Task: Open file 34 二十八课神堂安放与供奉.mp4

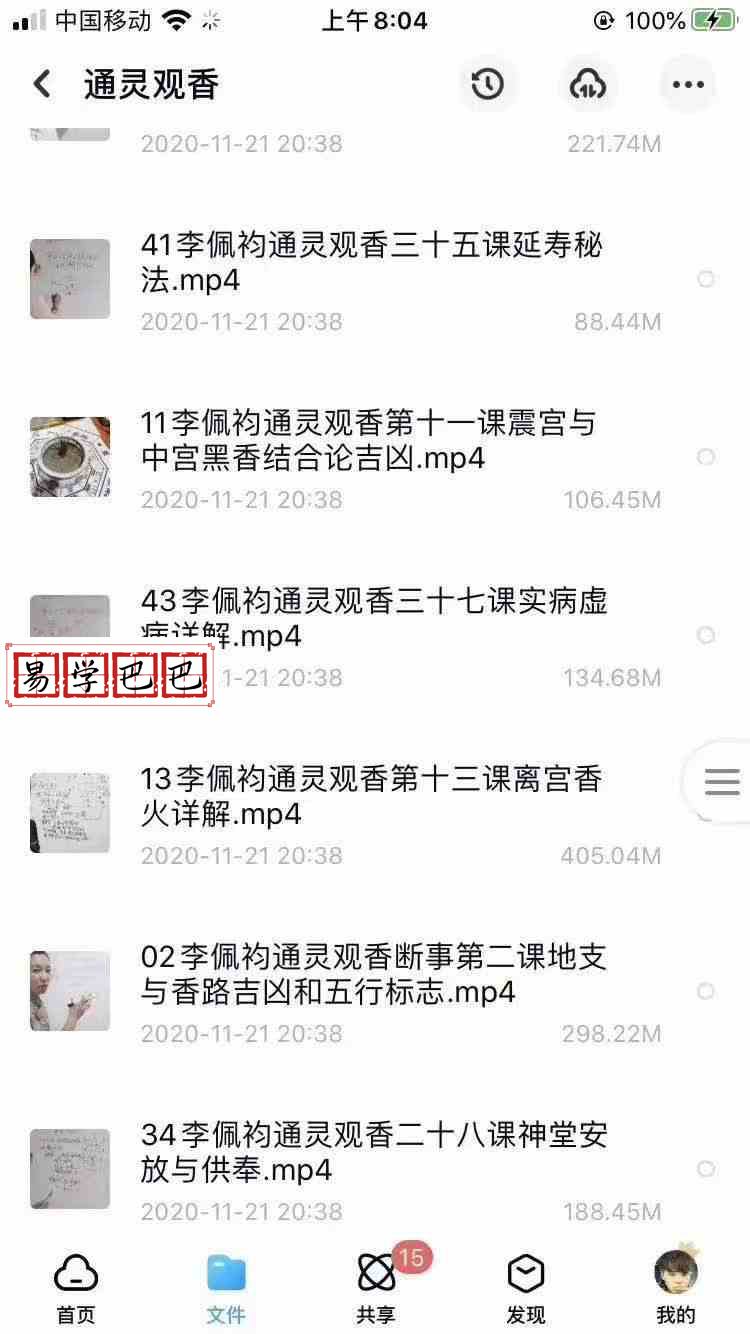Action: click(x=370, y=1152)
